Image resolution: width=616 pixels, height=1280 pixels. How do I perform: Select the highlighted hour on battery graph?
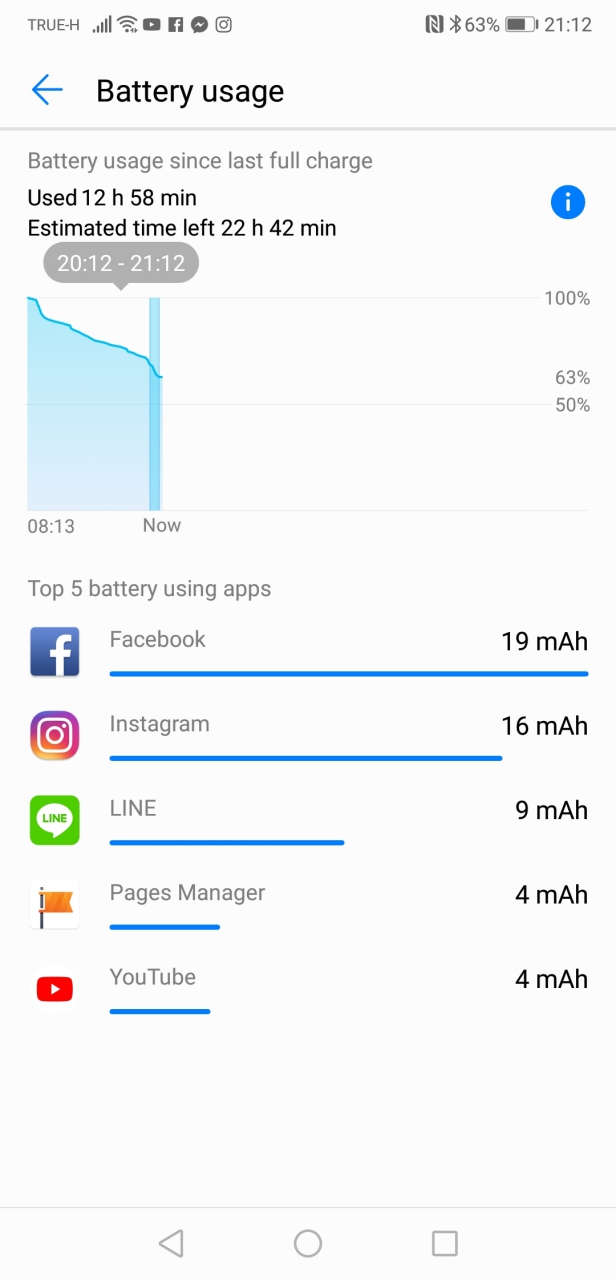pyautogui.click(x=154, y=404)
